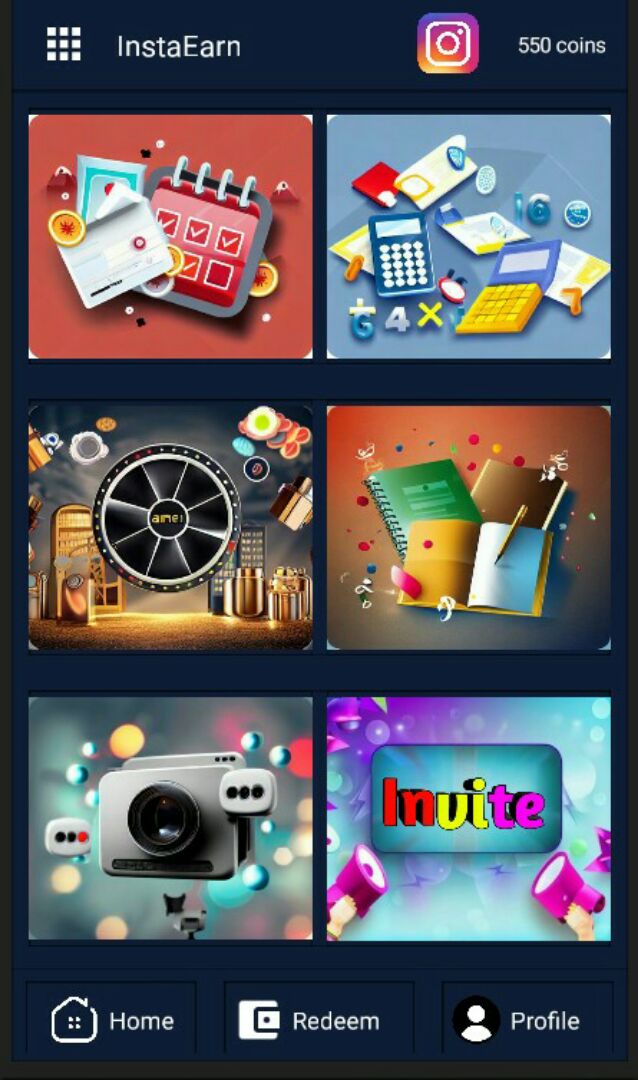638x1080 pixels.
Task: Open the calendar daily check-in tile
Action: pos(170,236)
